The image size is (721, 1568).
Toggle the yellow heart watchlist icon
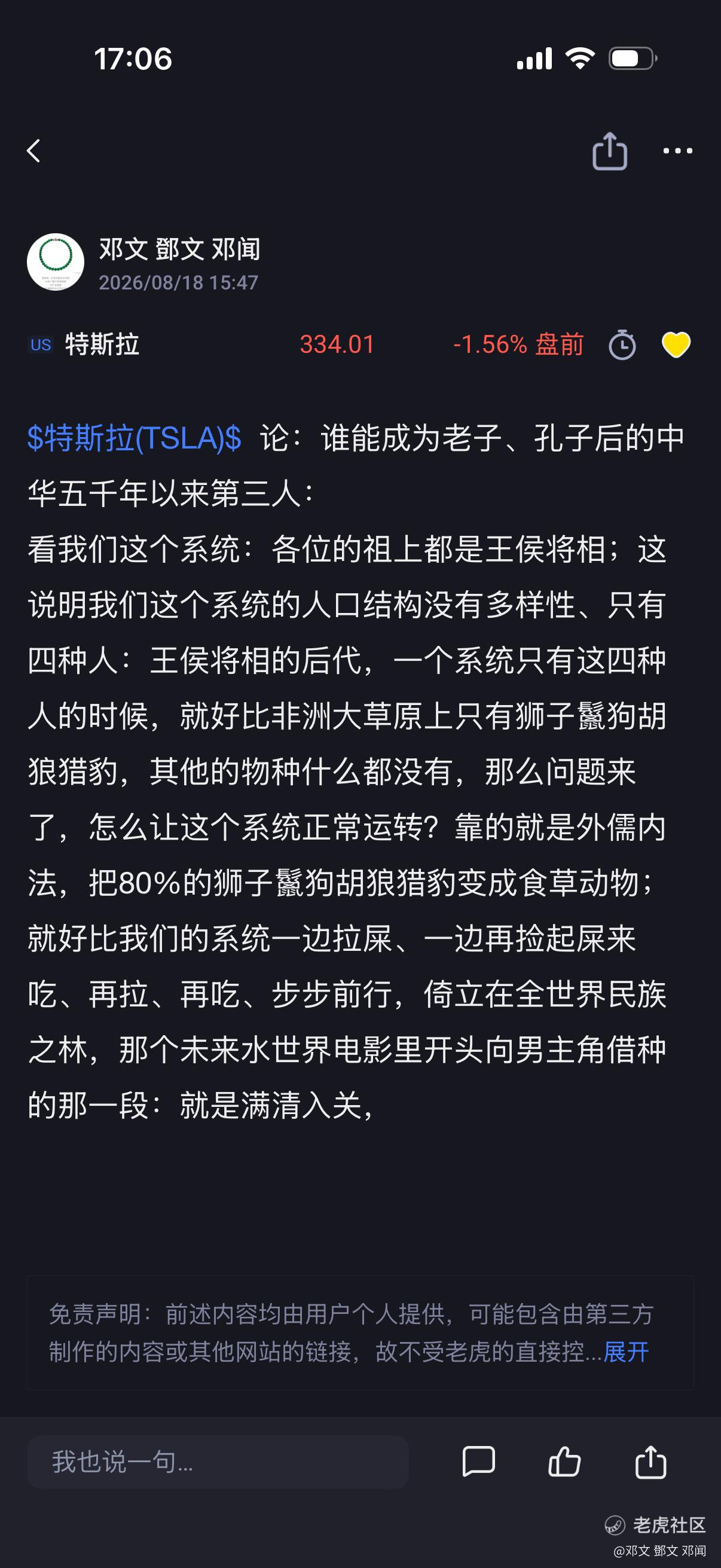(x=676, y=344)
